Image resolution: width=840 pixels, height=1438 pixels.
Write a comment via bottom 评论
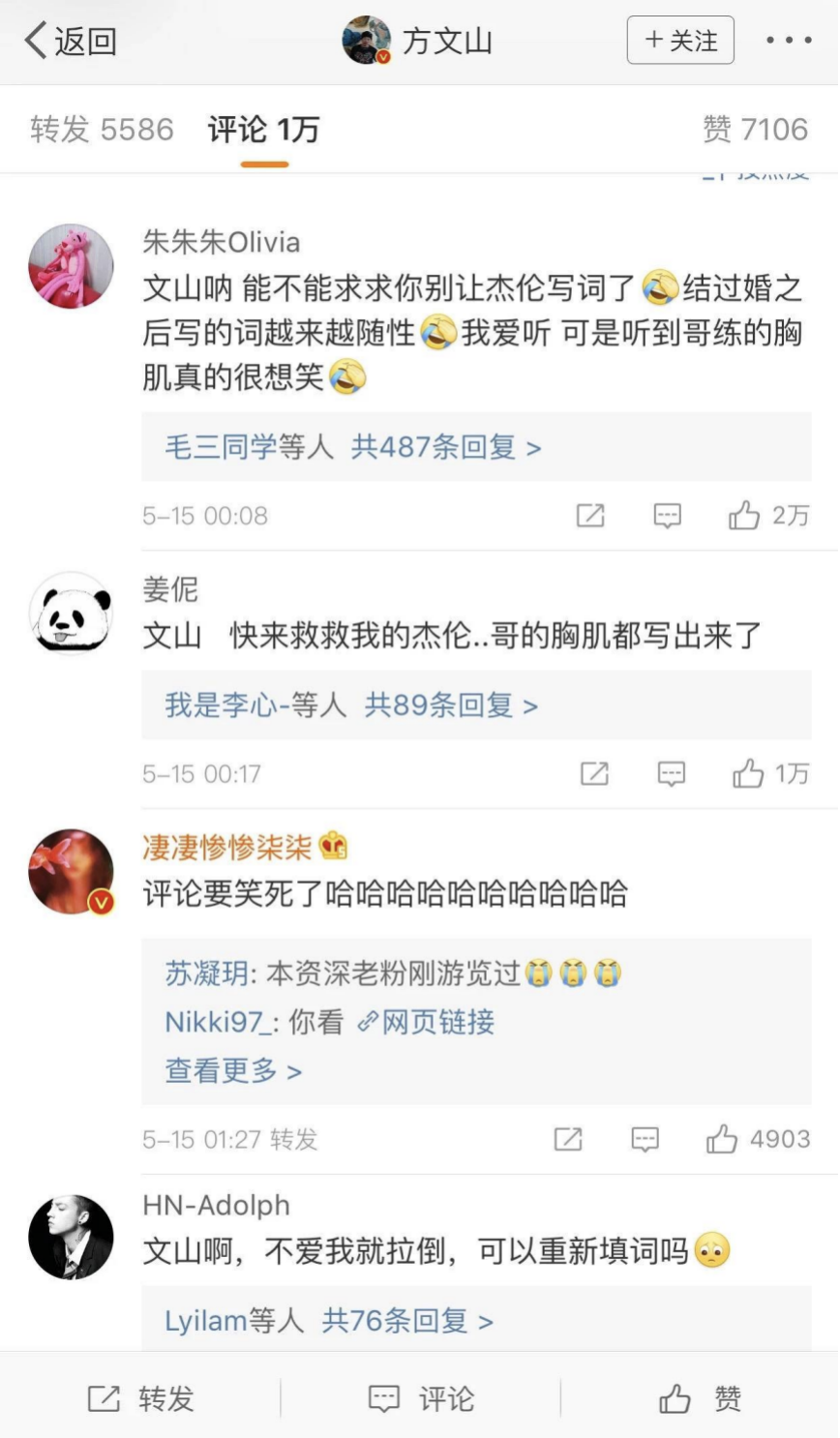click(421, 1398)
